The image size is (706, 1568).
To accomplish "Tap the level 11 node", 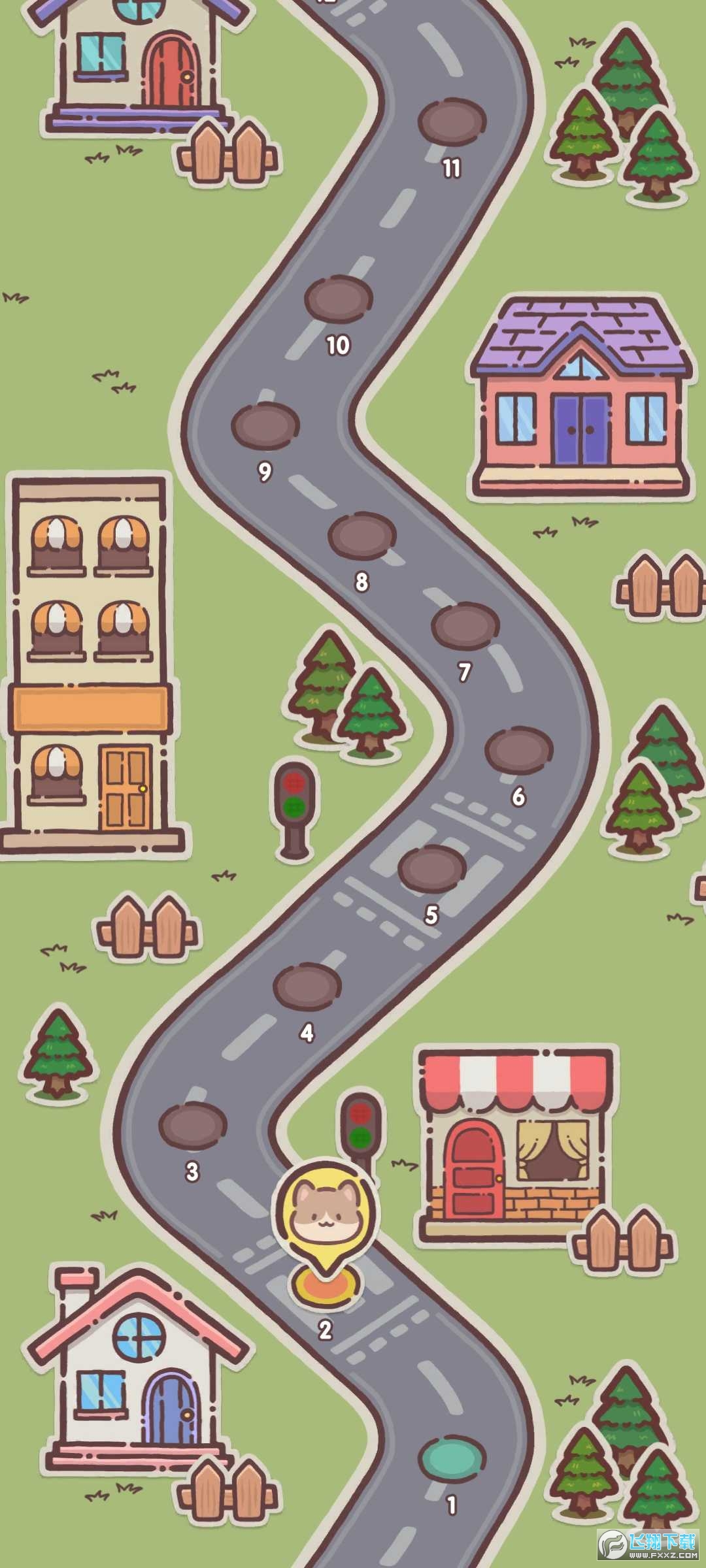I will click(452, 122).
